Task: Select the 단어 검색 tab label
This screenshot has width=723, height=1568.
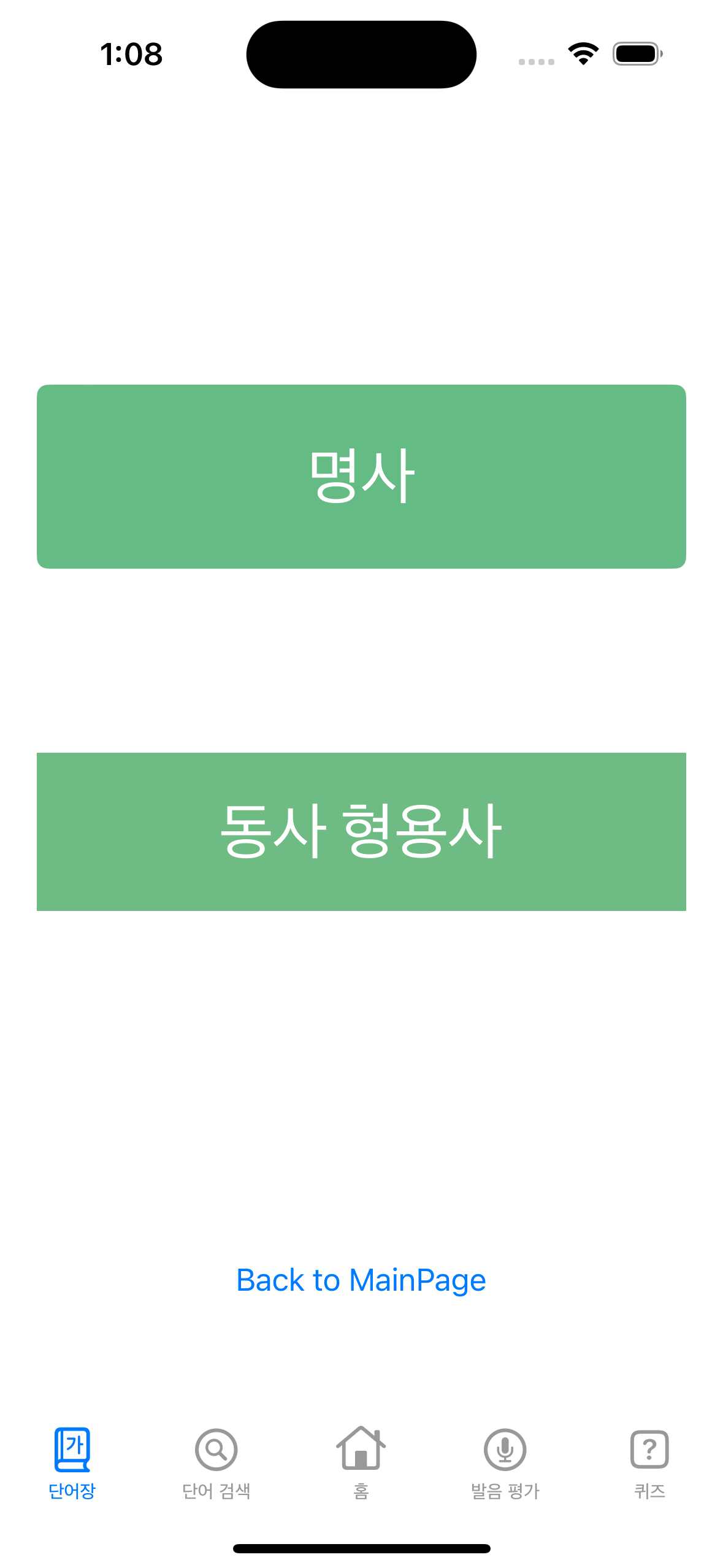Action: [216, 1491]
